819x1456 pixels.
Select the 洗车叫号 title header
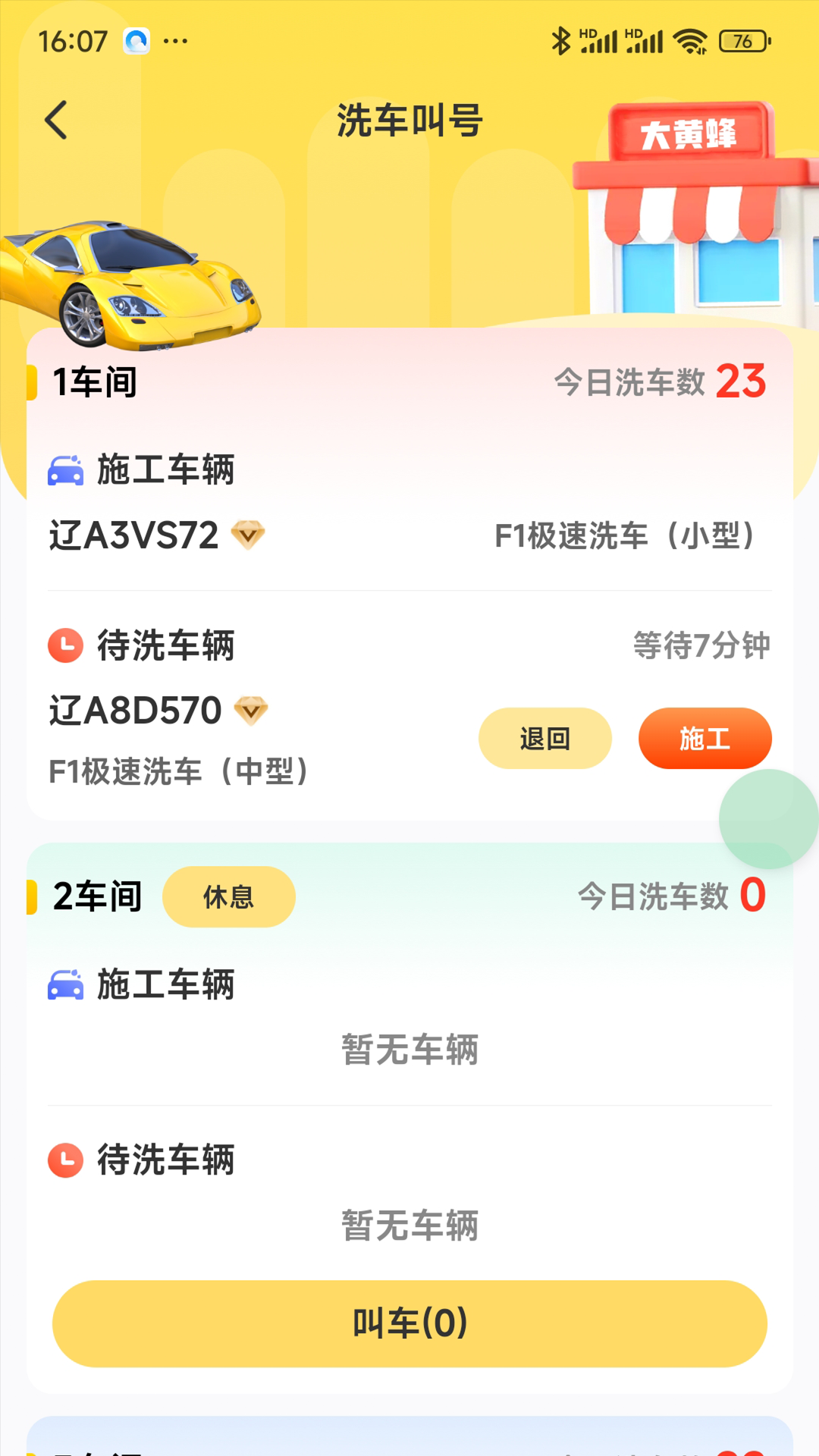pos(409,120)
